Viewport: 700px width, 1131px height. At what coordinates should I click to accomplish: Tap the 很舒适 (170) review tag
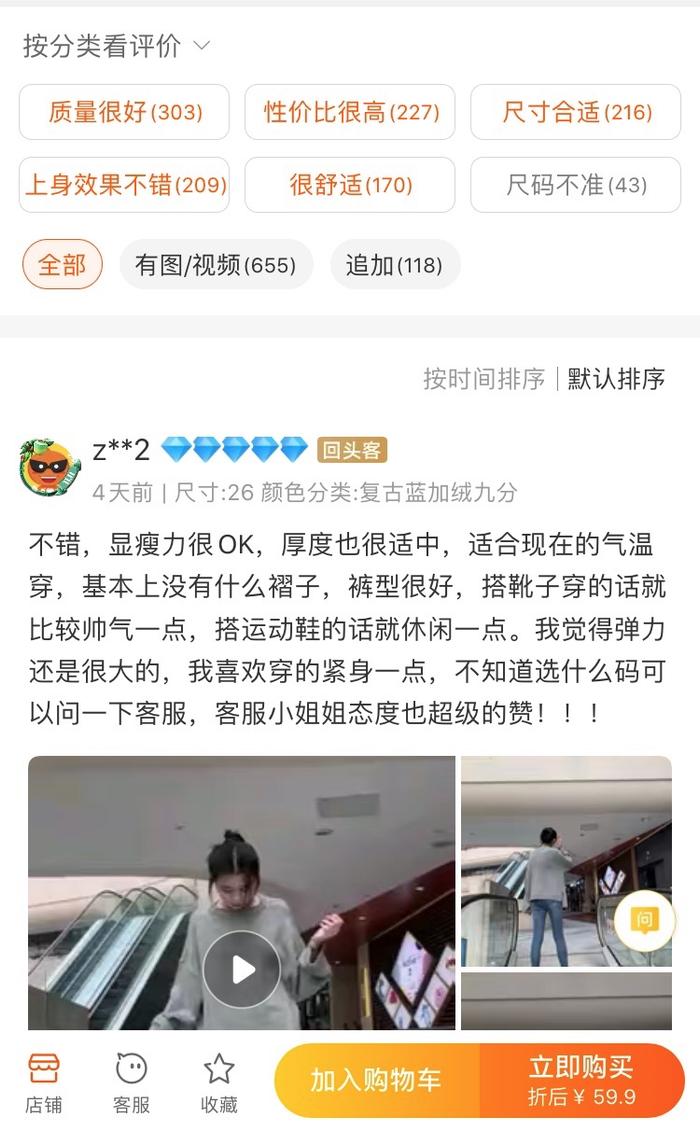click(x=349, y=185)
